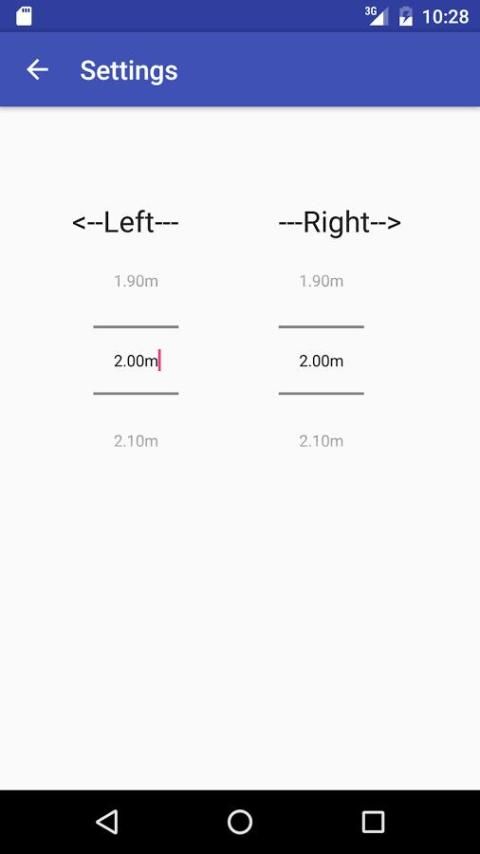Select 1.90m in the Left picker
This screenshot has width=480, height=854.
pos(136,281)
